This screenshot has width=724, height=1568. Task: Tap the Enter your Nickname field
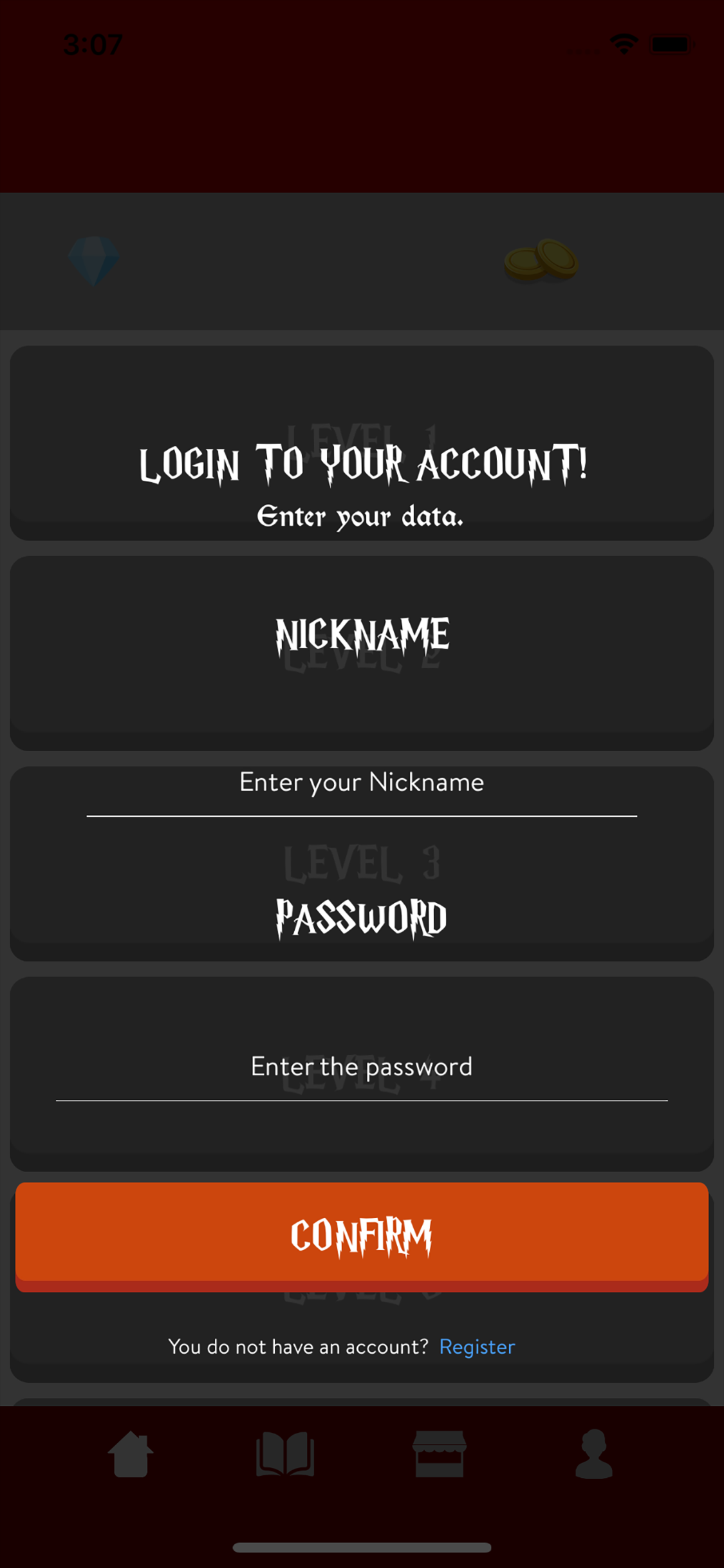point(362,790)
